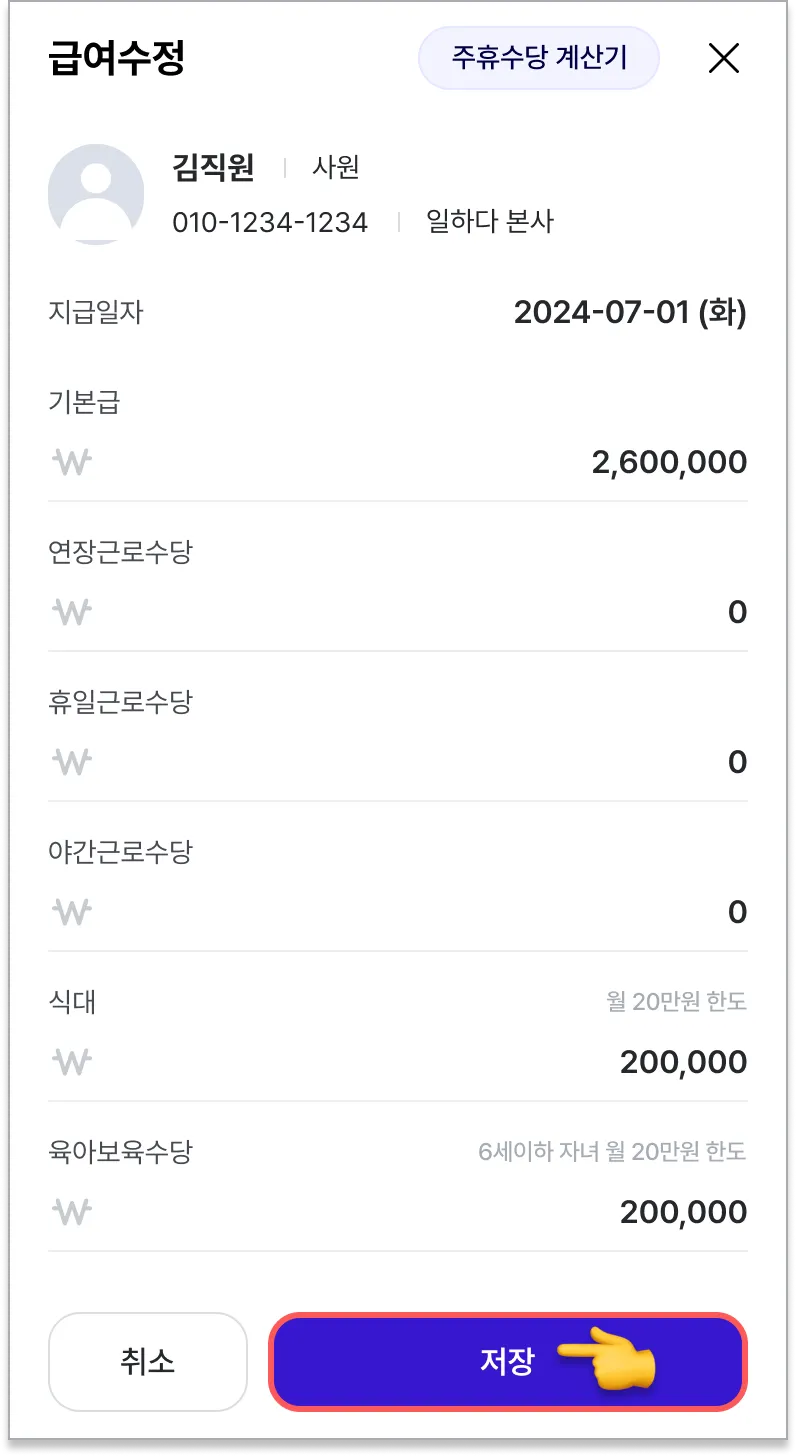Edit the 휴일근로수당 amount field
This screenshot has height=1456, width=796.
[x=398, y=762]
